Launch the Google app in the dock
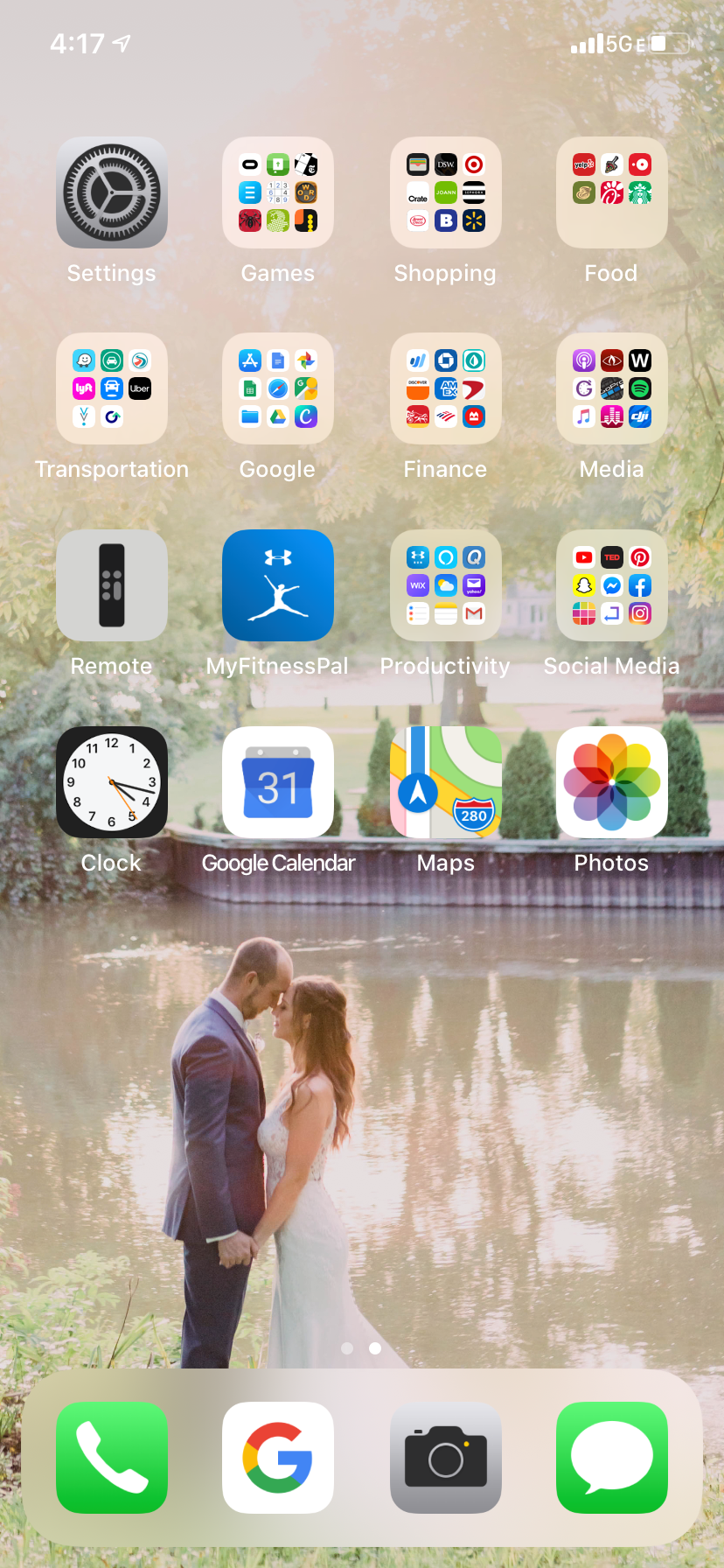 tap(278, 1458)
